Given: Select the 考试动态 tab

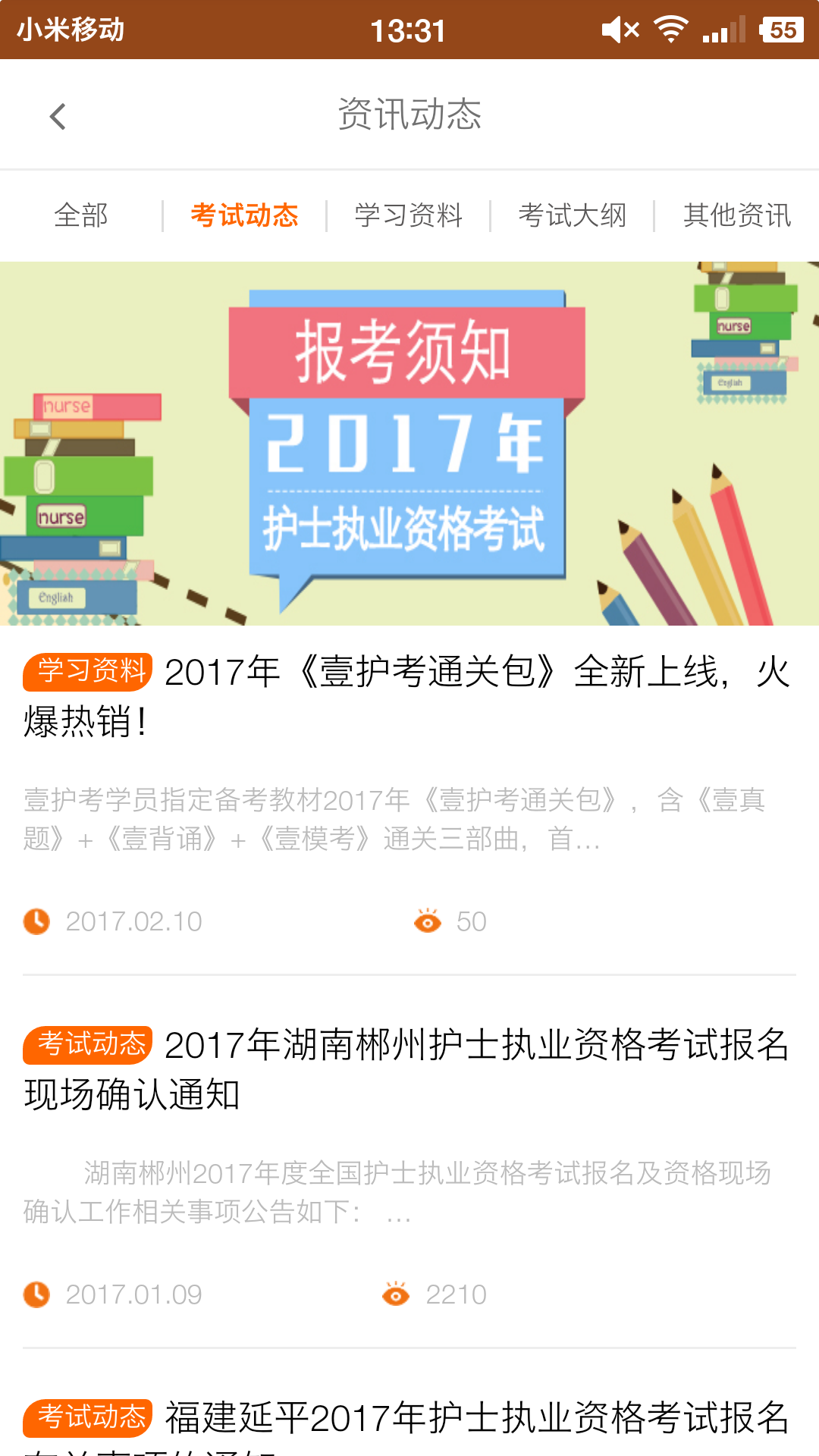Looking at the screenshot, I should click(x=244, y=215).
